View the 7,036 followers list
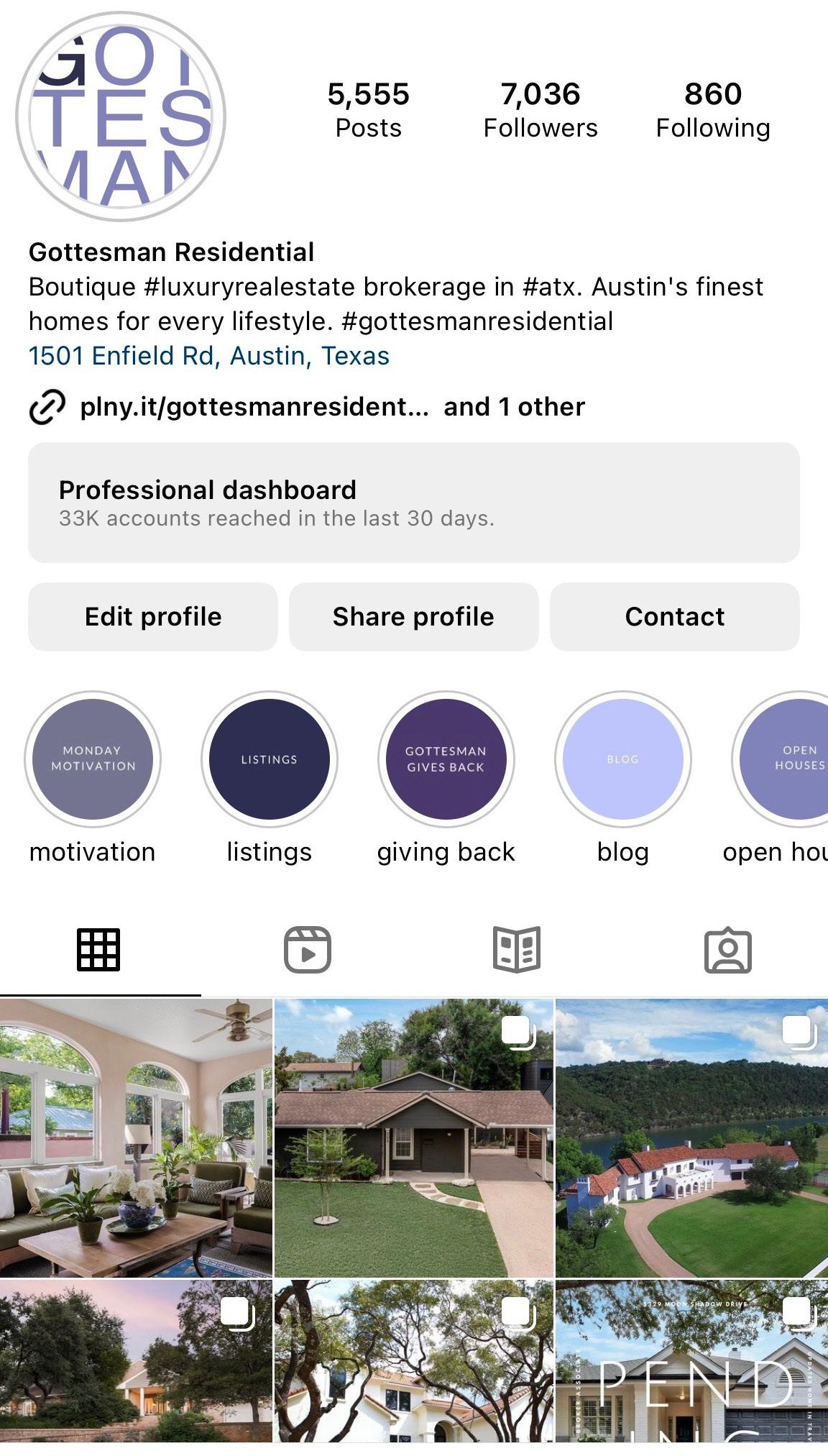Viewport: 828px width, 1456px height. tap(540, 109)
